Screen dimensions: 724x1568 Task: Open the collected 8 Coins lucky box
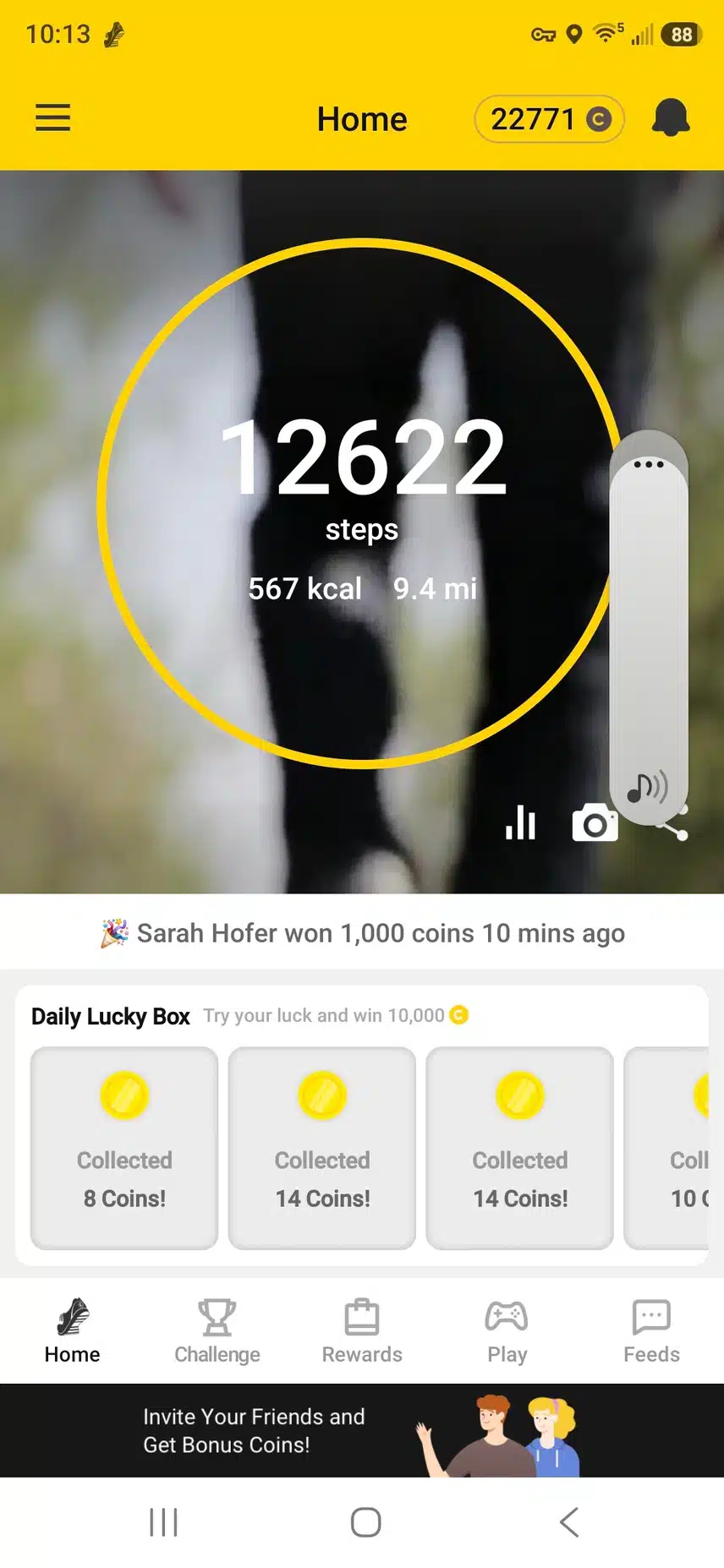pyautogui.click(x=124, y=1148)
